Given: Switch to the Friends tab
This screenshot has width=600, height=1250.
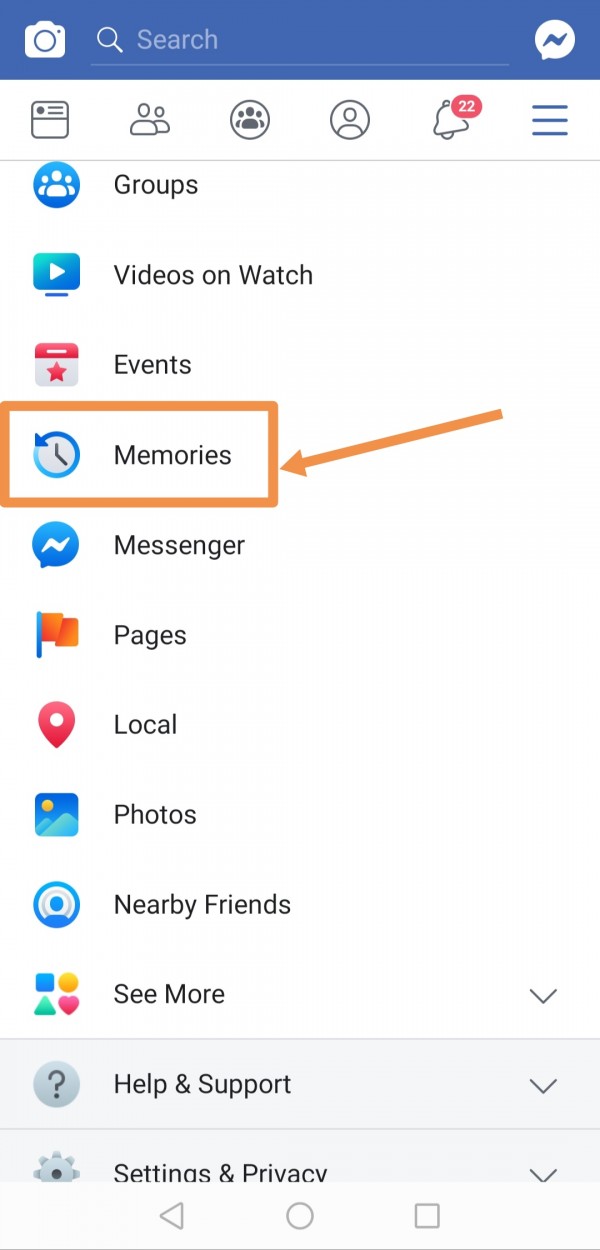Looking at the screenshot, I should tap(150, 120).
